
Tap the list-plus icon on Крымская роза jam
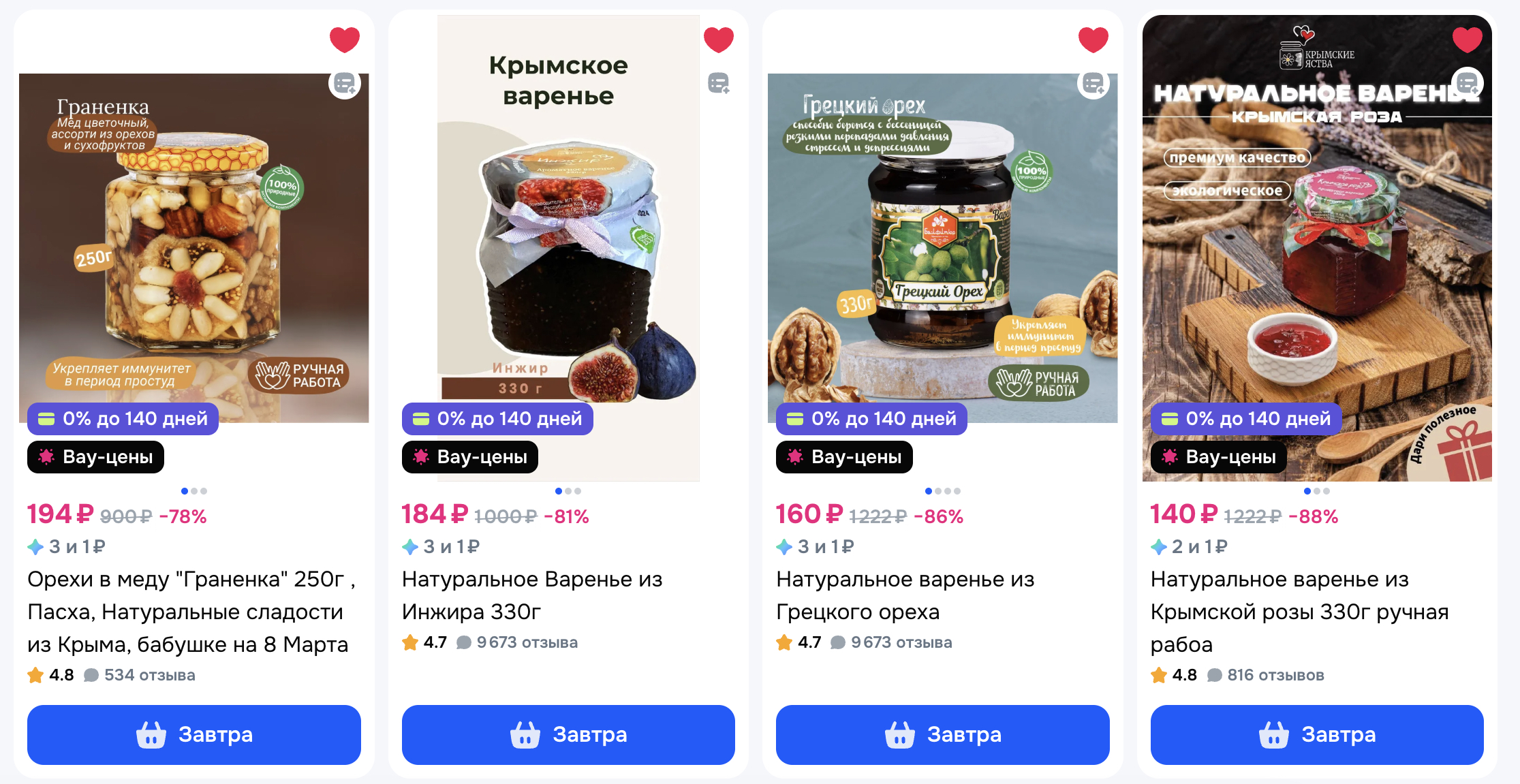(x=1468, y=83)
